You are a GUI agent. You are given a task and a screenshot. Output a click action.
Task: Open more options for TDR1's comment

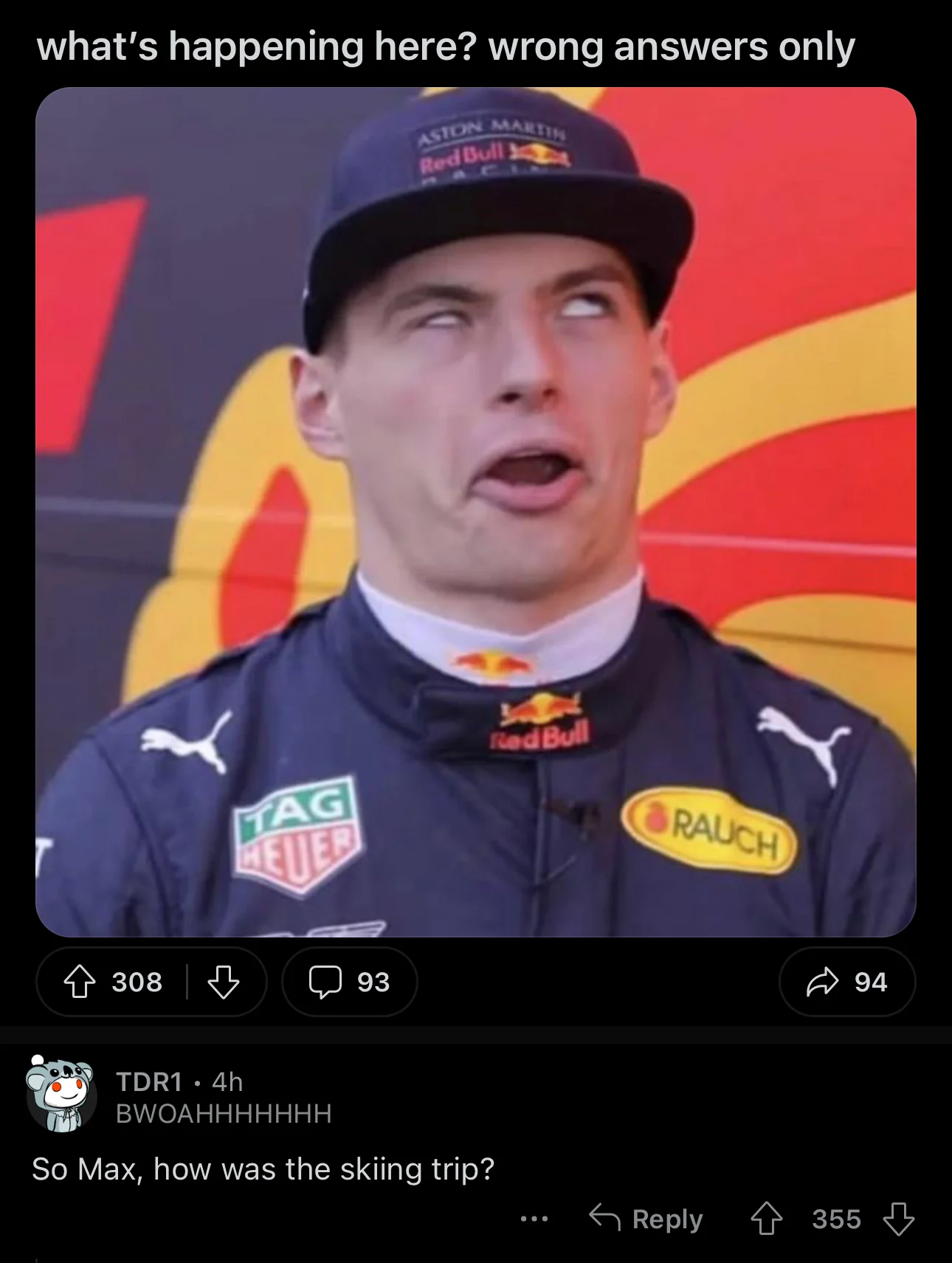pos(534,1219)
